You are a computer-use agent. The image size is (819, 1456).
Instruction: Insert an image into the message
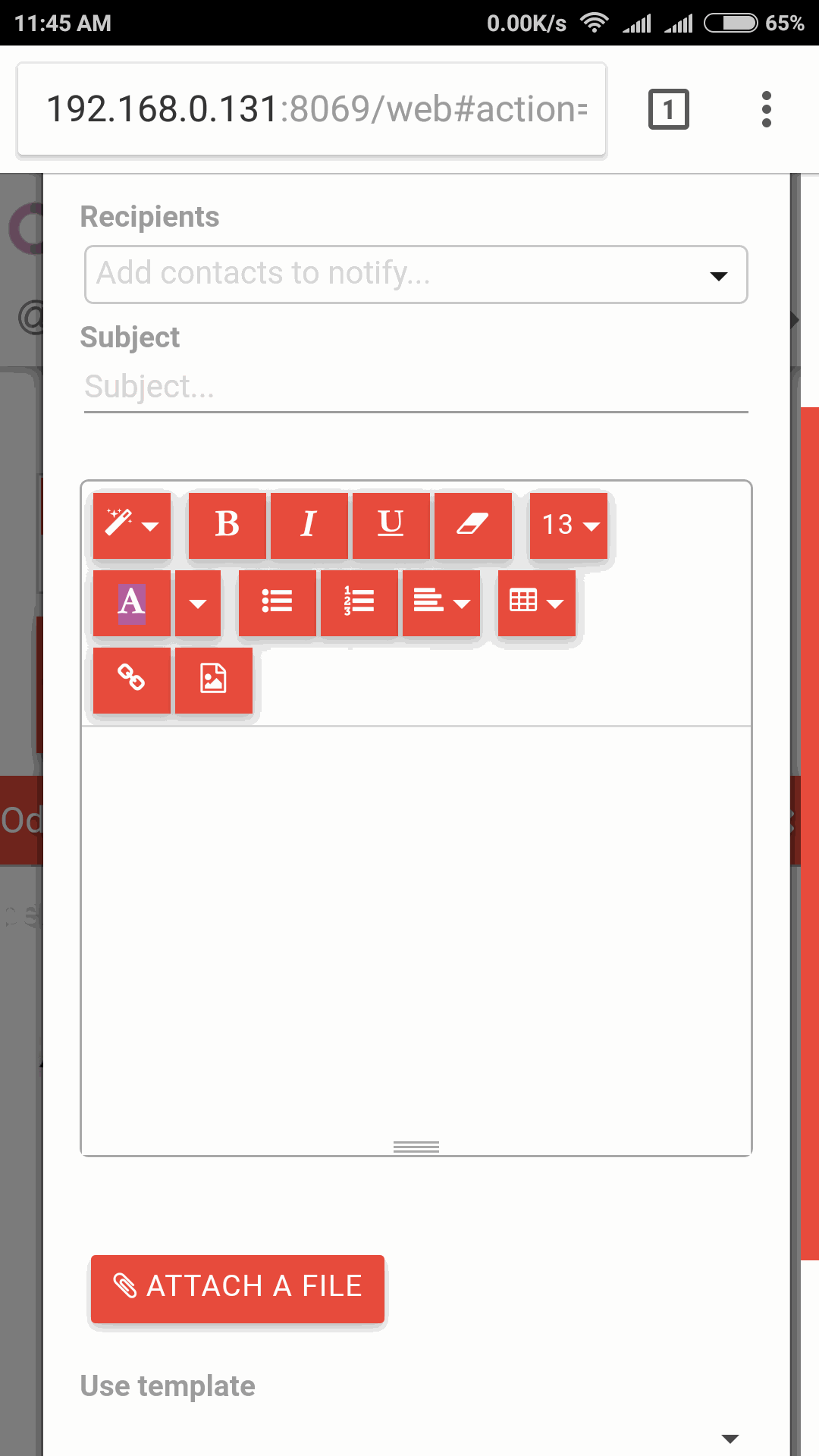click(214, 680)
